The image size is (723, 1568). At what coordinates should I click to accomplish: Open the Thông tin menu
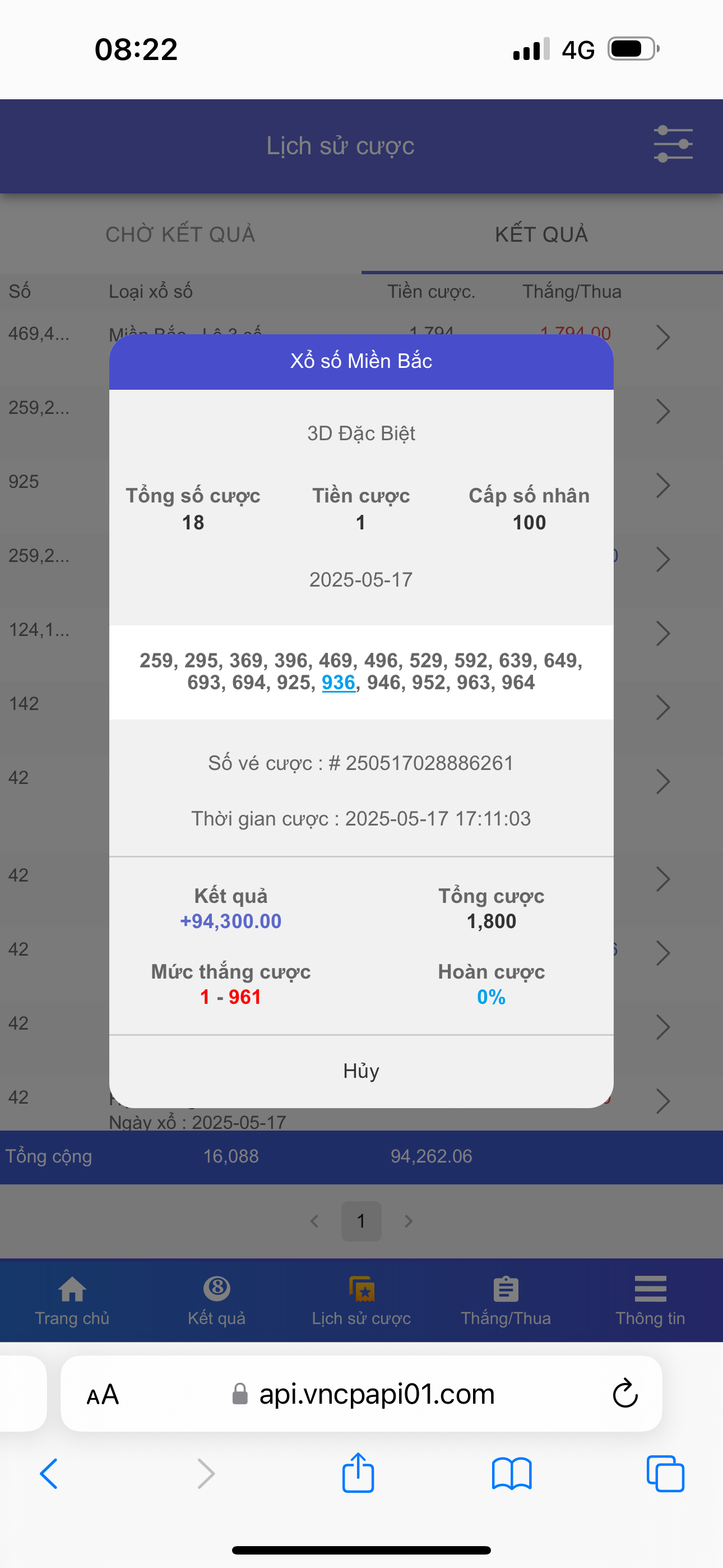pyautogui.click(x=650, y=1301)
